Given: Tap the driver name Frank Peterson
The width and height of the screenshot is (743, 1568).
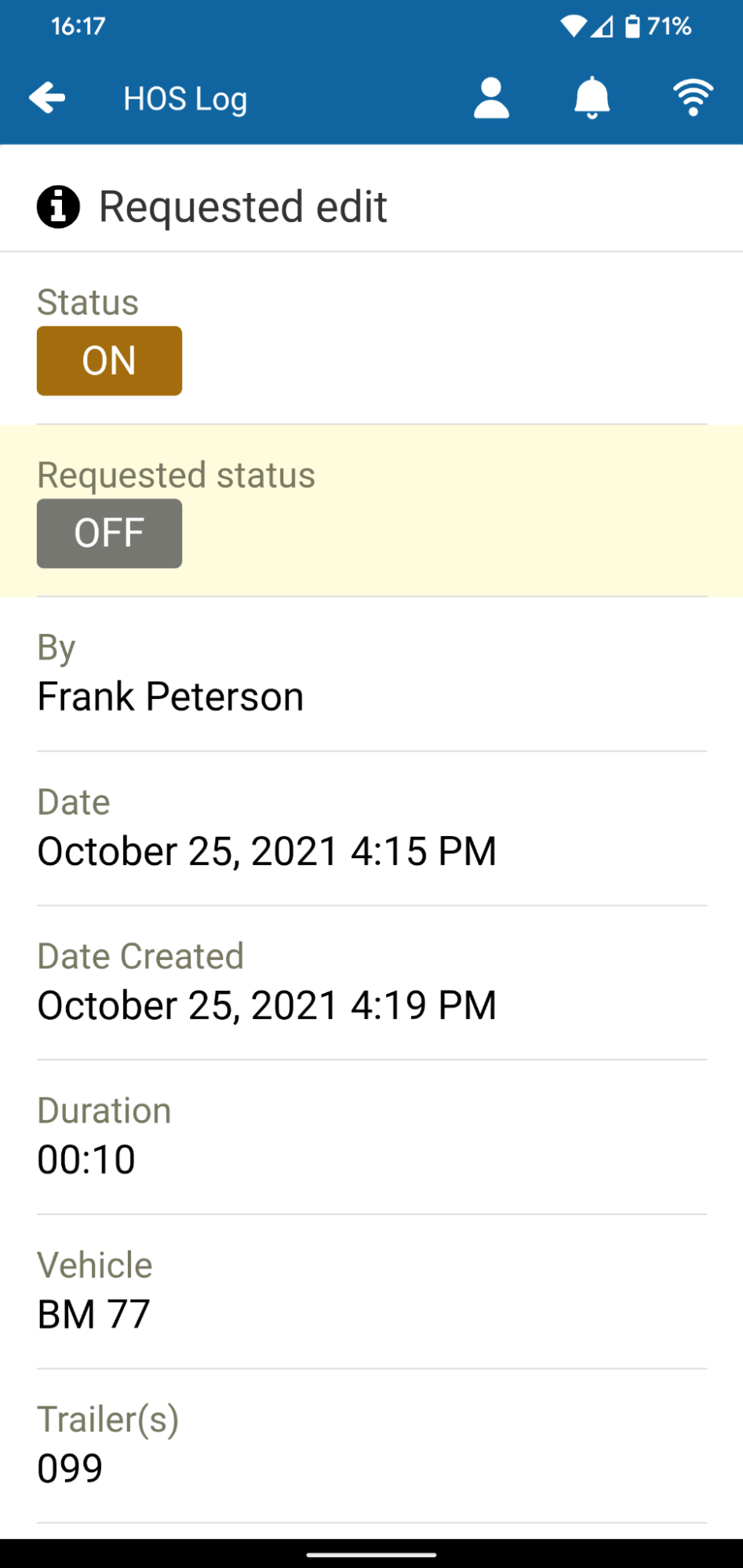Looking at the screenshot, I should (170, 696).
